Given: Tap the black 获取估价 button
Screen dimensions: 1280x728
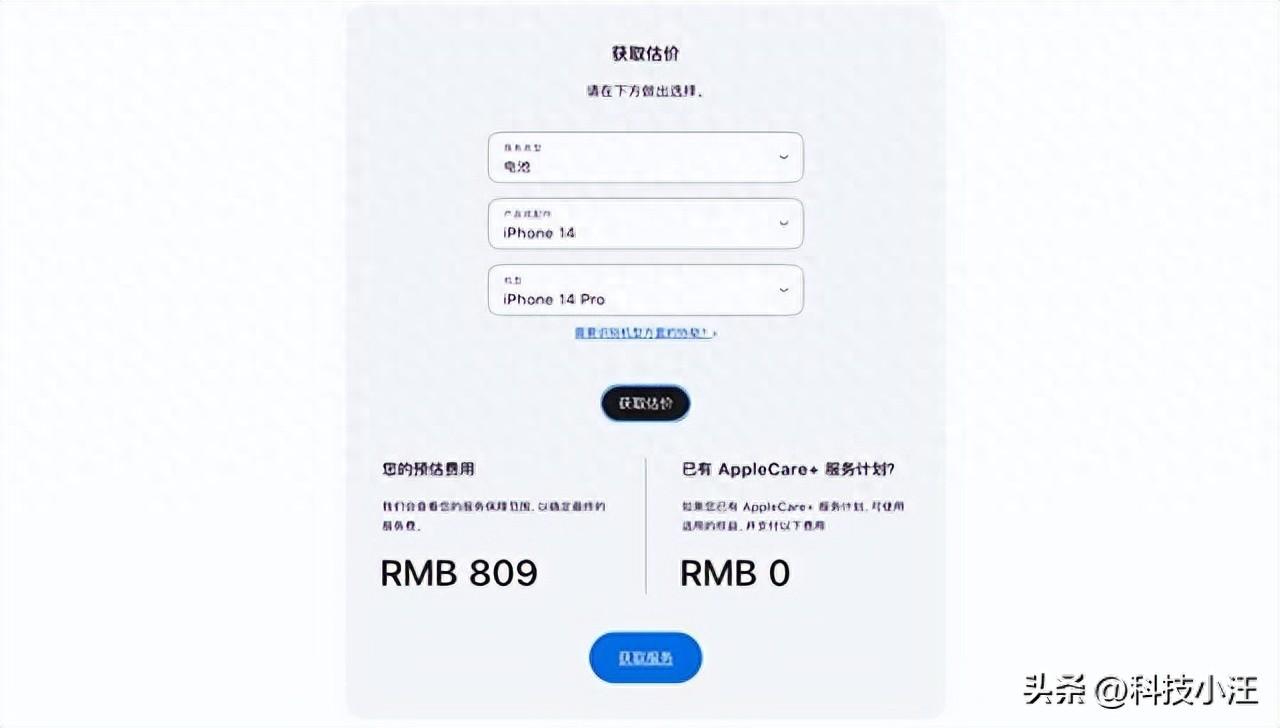Looking at the screenshot, I should (x=645, y=404).
